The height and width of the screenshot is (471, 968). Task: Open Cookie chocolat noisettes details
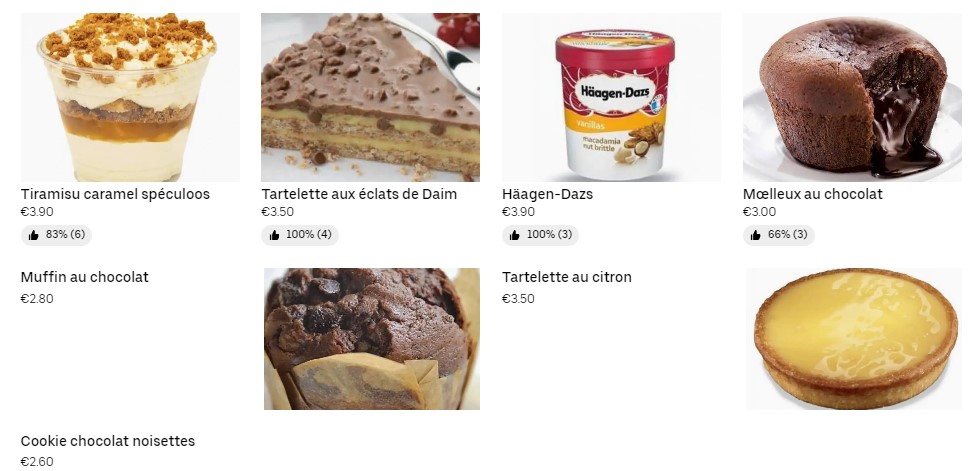(x=108, y=441)
